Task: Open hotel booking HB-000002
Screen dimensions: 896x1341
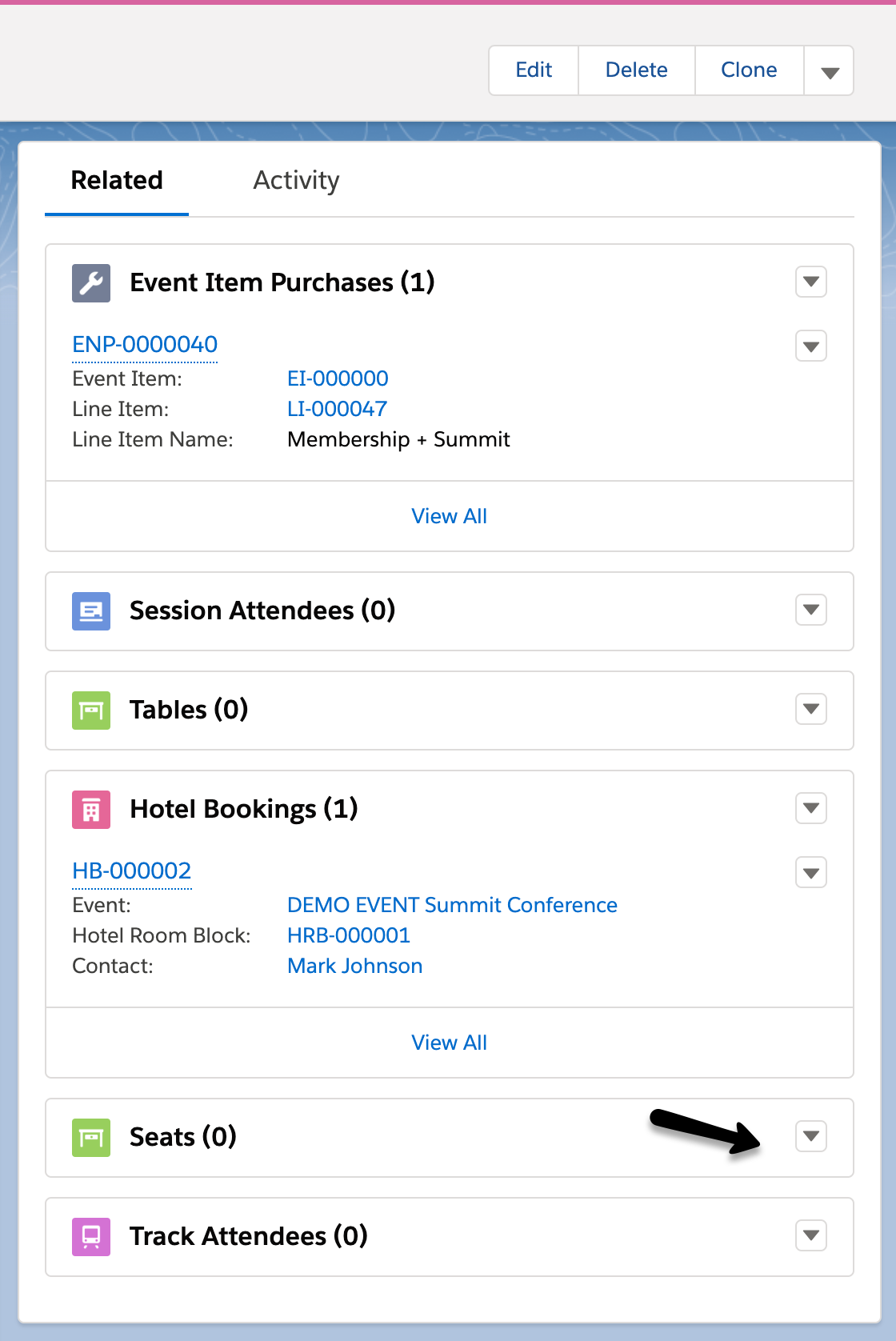Action: [x=132, y=871]
